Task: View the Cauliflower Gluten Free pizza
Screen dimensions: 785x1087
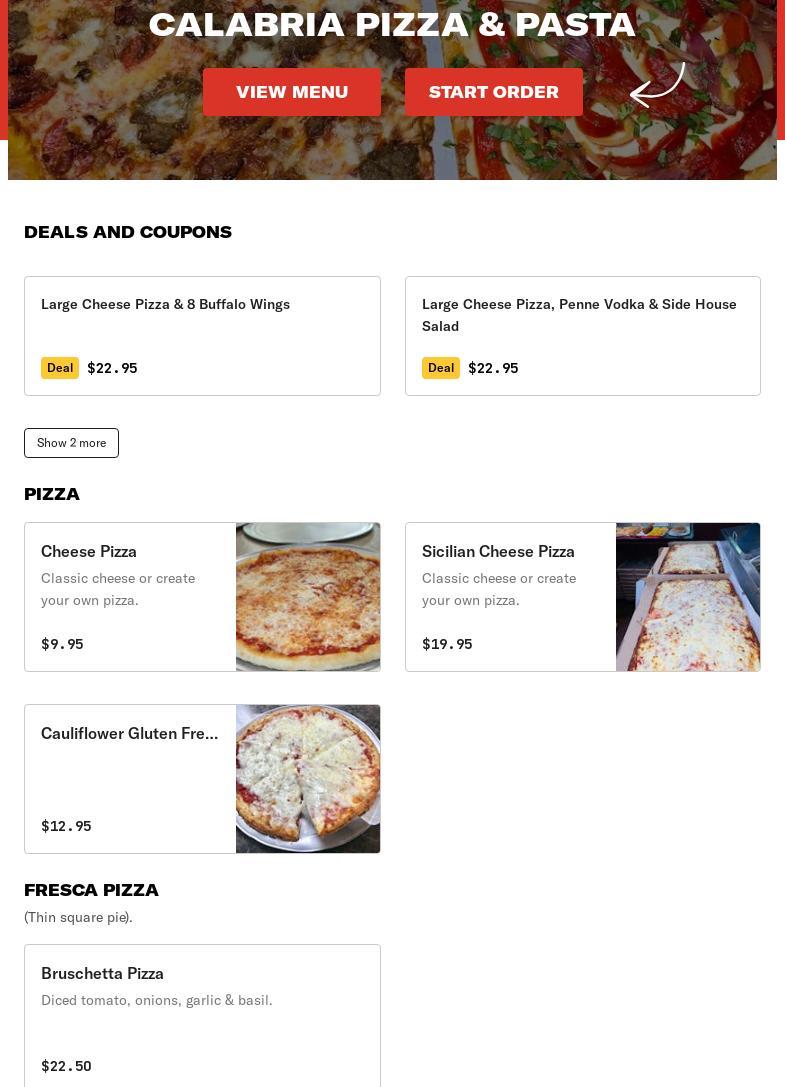Action: (202, 778)
